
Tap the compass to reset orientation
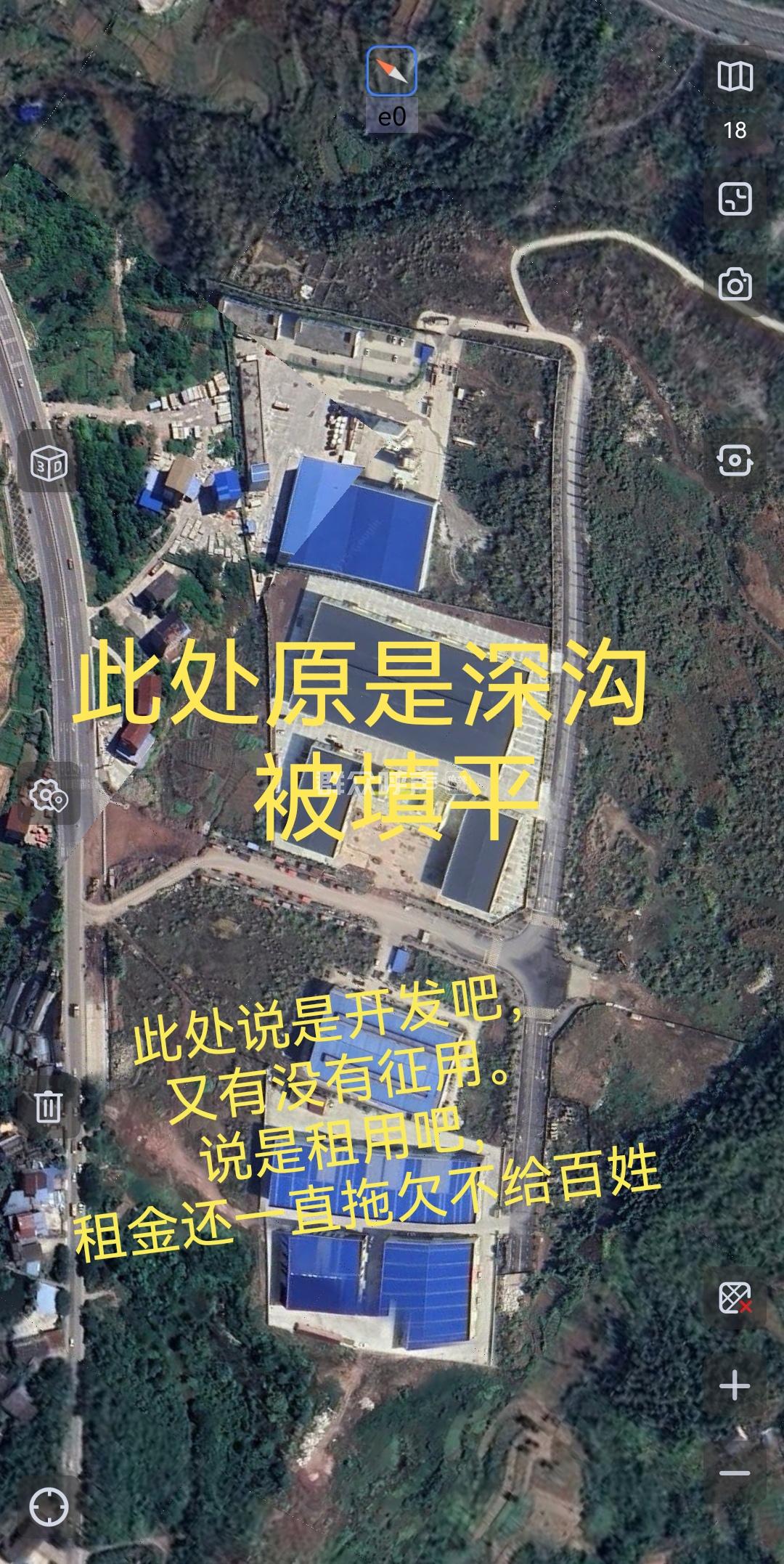tap(391, 71)
